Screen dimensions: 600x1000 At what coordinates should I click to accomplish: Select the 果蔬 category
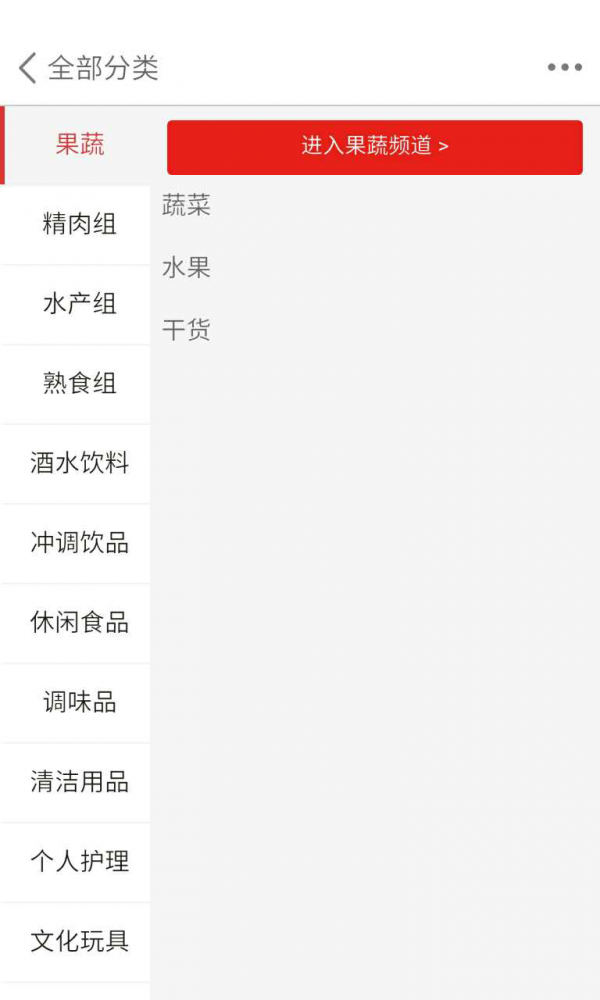click(79, 145)
